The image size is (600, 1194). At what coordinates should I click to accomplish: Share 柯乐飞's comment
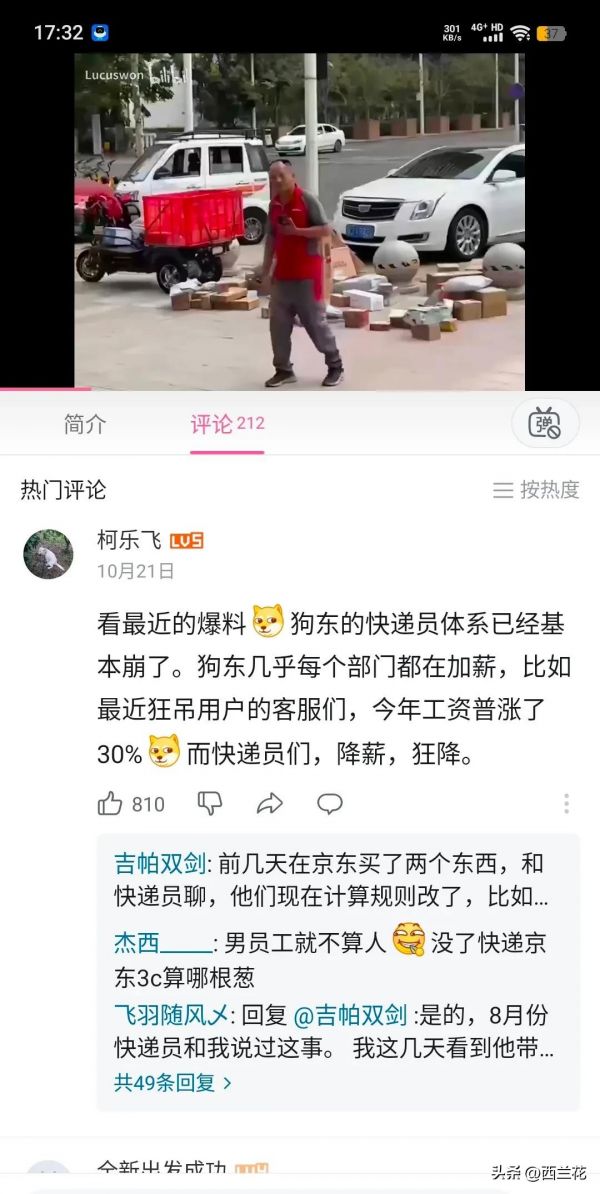click(270, 803)
